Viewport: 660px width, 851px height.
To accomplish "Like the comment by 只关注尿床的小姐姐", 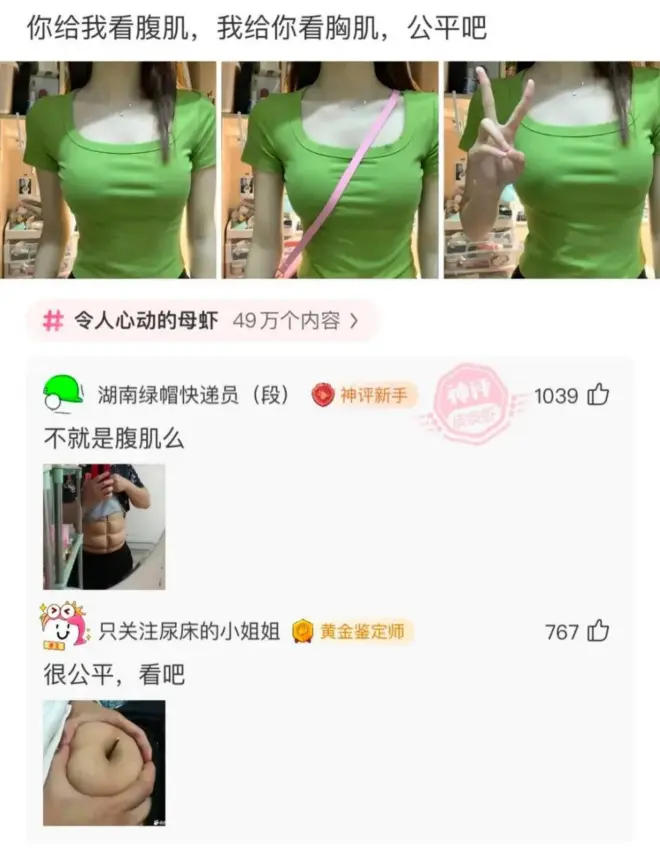I will pyautogui.click(x=598, y=631).
